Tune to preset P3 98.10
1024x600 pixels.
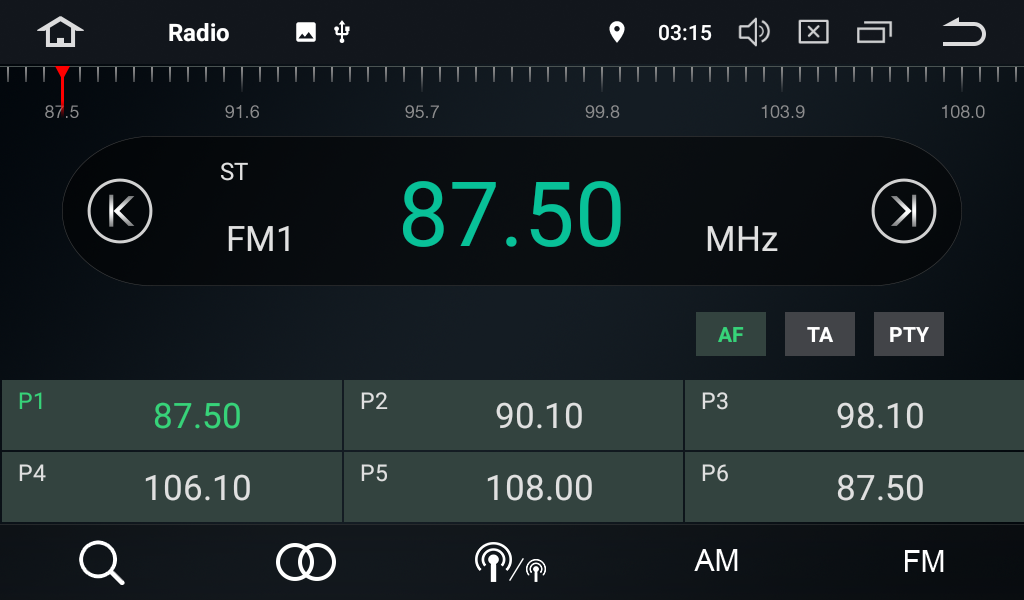click(854, 415)
